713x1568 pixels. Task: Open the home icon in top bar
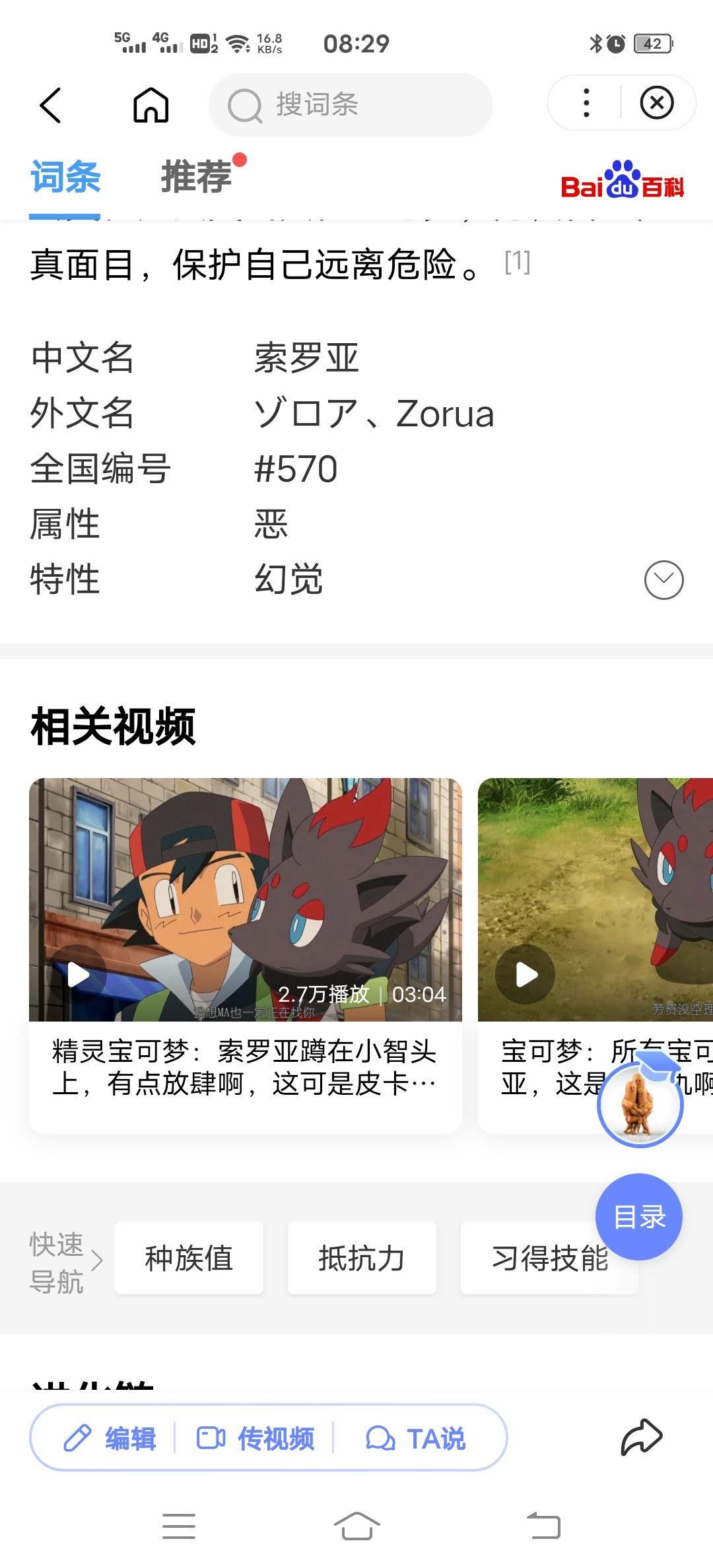[x=151, y=105]
